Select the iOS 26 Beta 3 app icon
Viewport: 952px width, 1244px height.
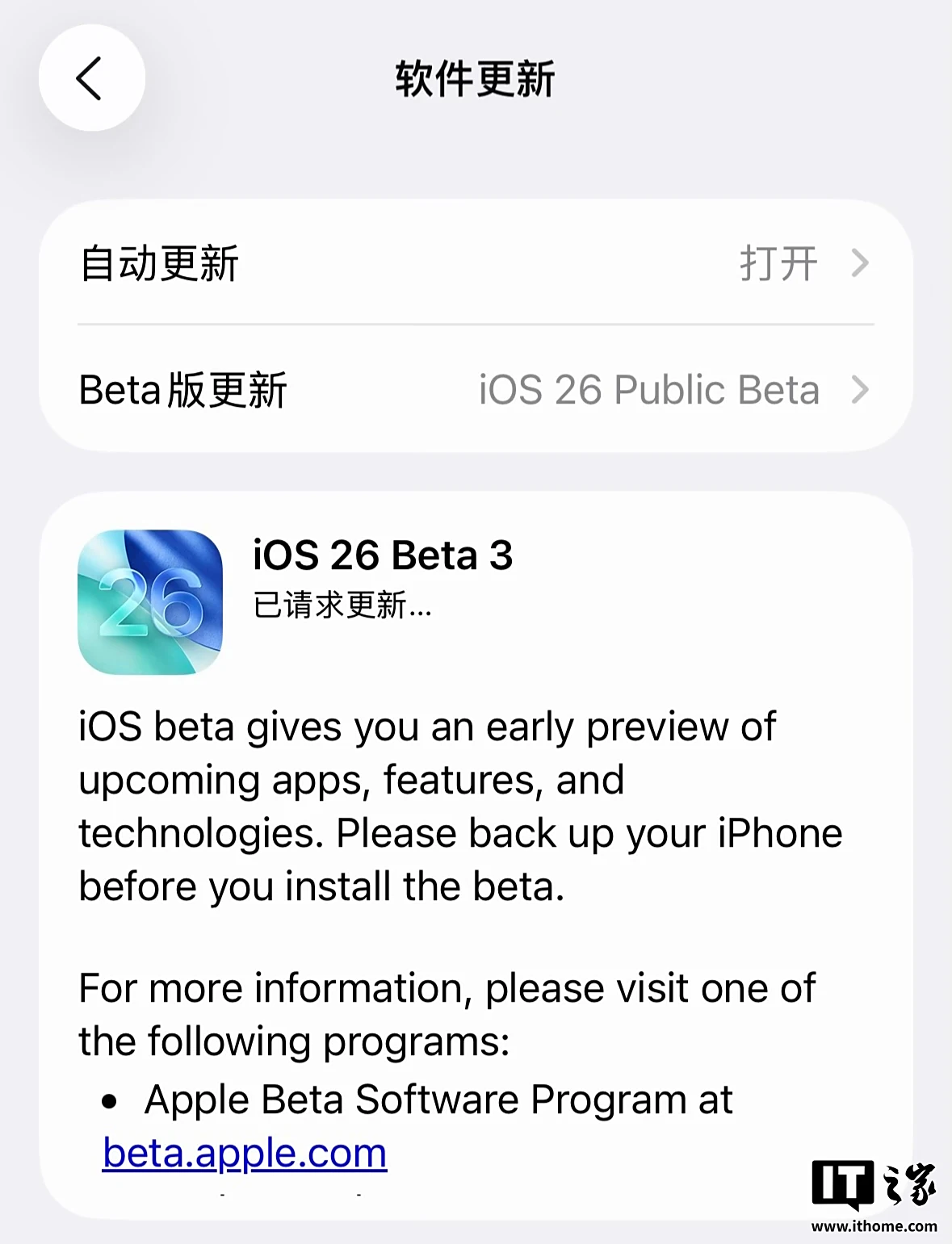tap(152, 604)
